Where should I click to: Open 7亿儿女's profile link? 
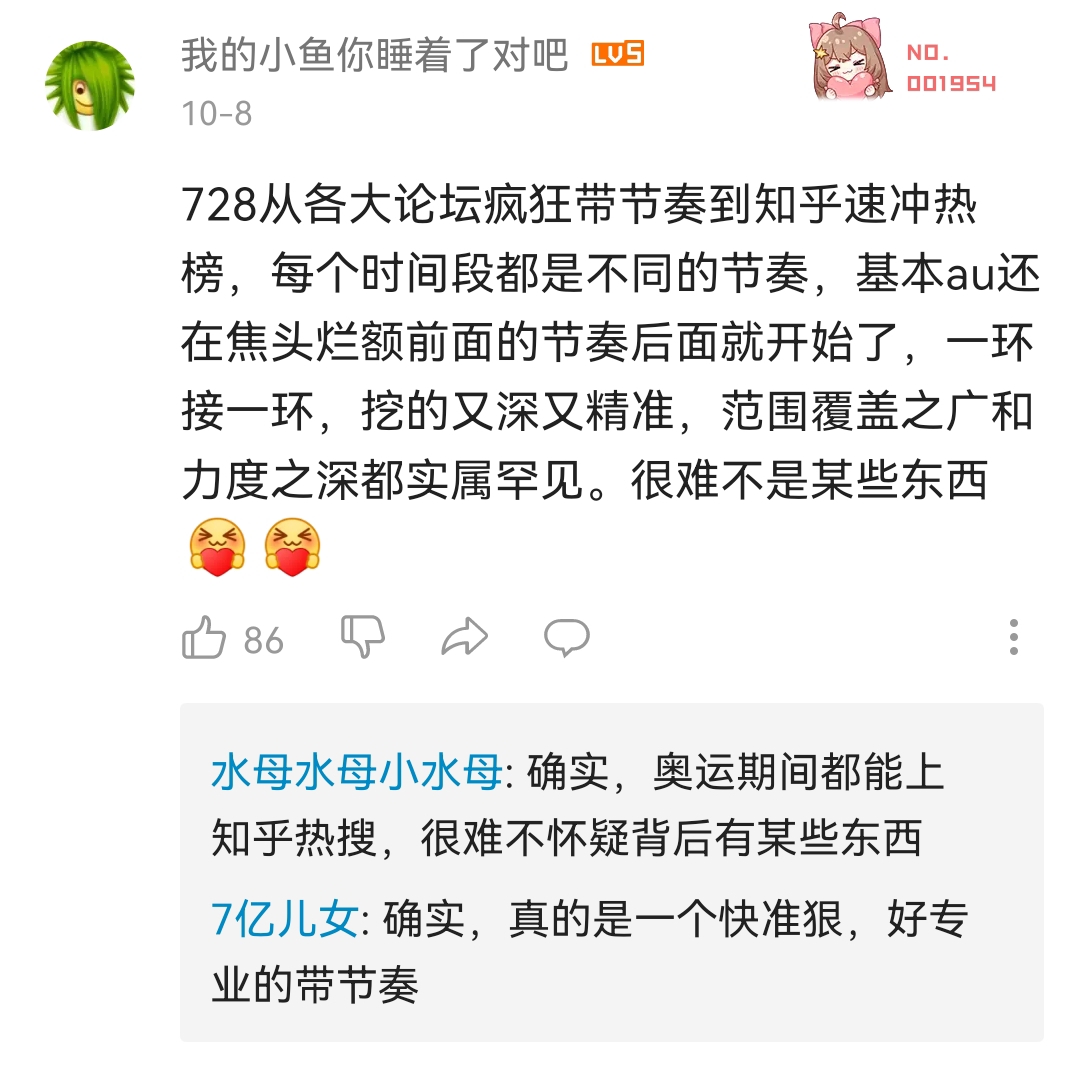(284, 919)
